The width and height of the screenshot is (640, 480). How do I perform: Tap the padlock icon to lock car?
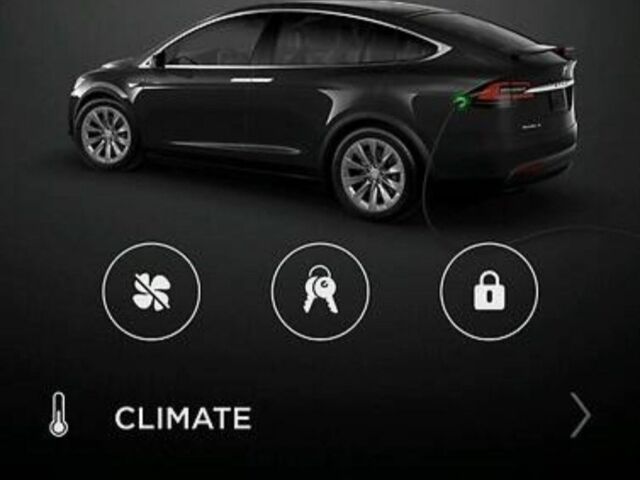pos(488,291)
